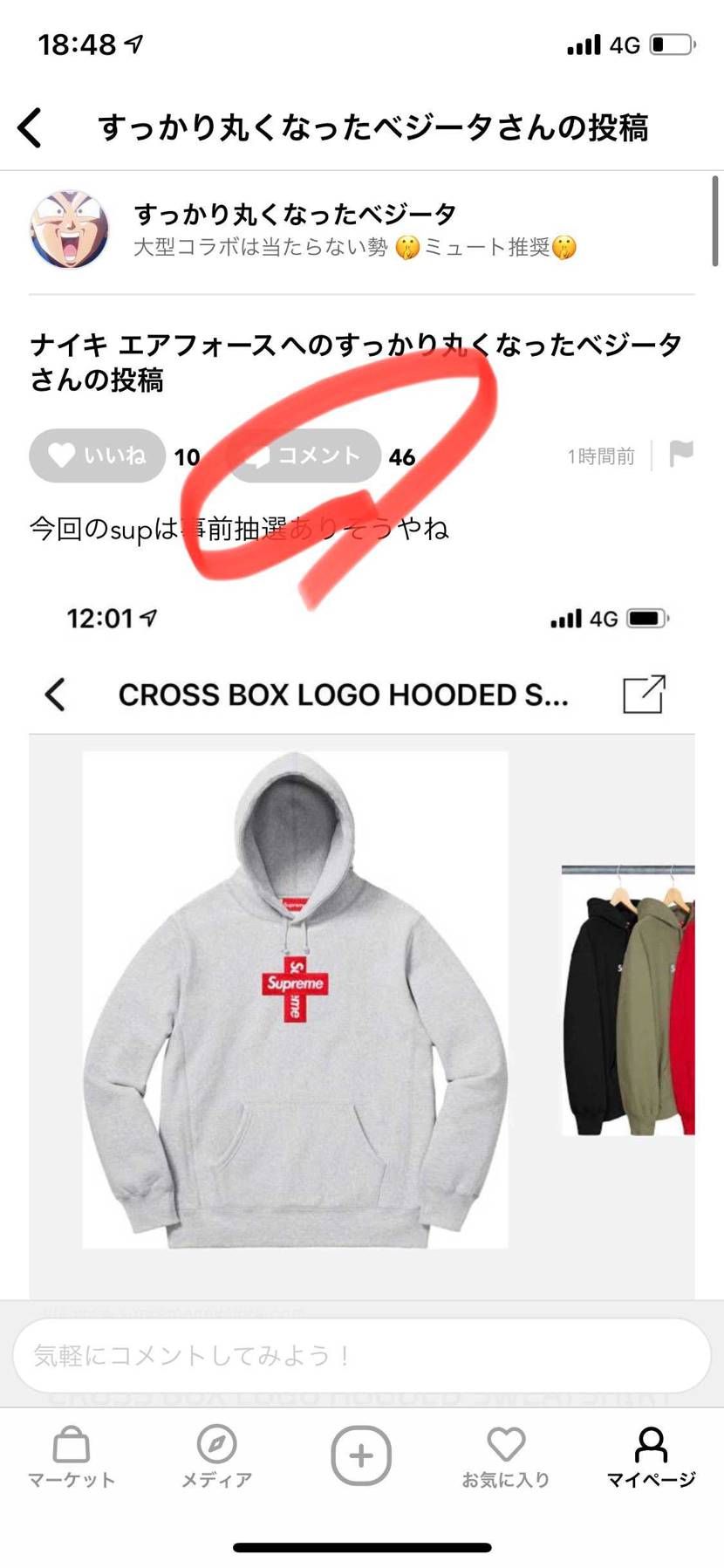Switch to the マーケット tab

point(72,1456)
